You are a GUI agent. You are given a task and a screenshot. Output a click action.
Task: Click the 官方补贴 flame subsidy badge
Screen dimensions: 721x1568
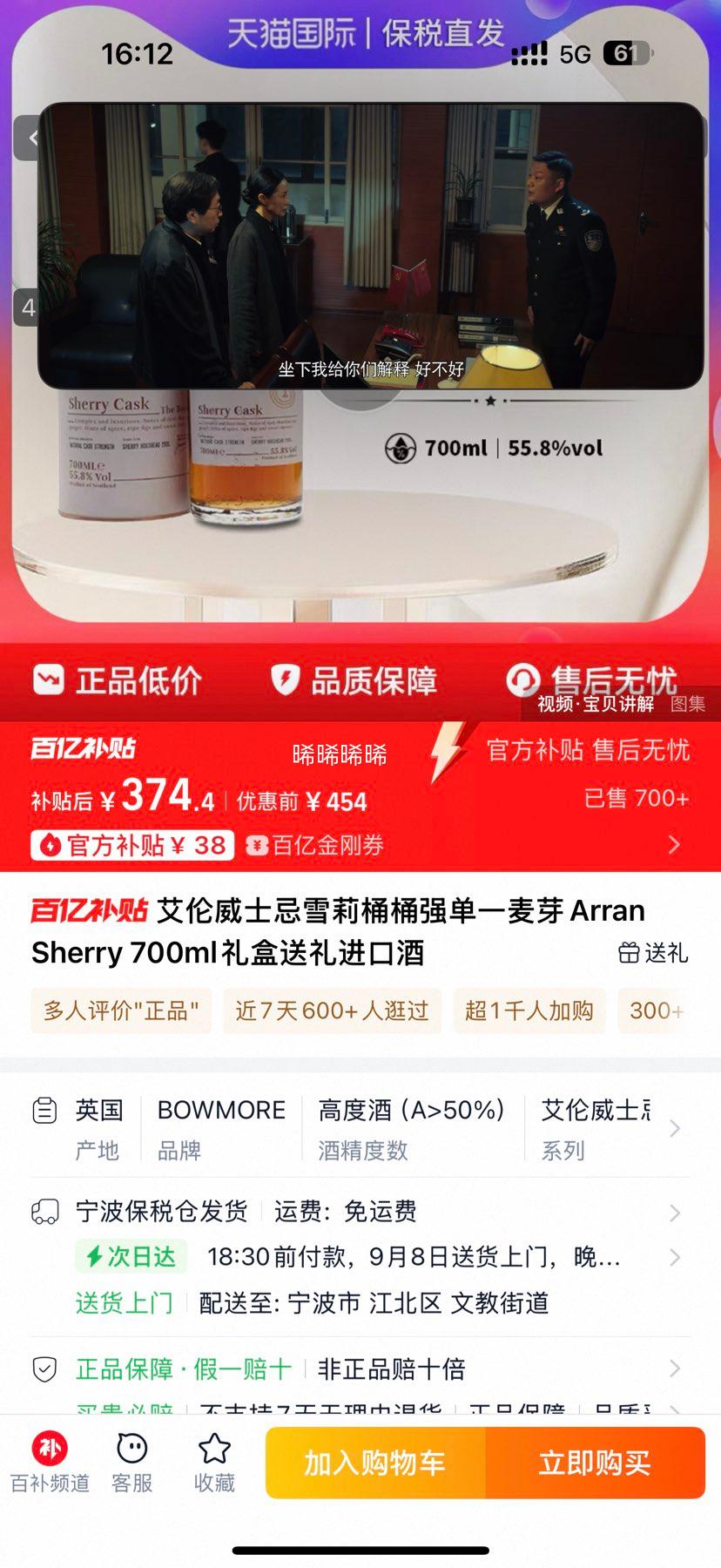click(131, 845)
